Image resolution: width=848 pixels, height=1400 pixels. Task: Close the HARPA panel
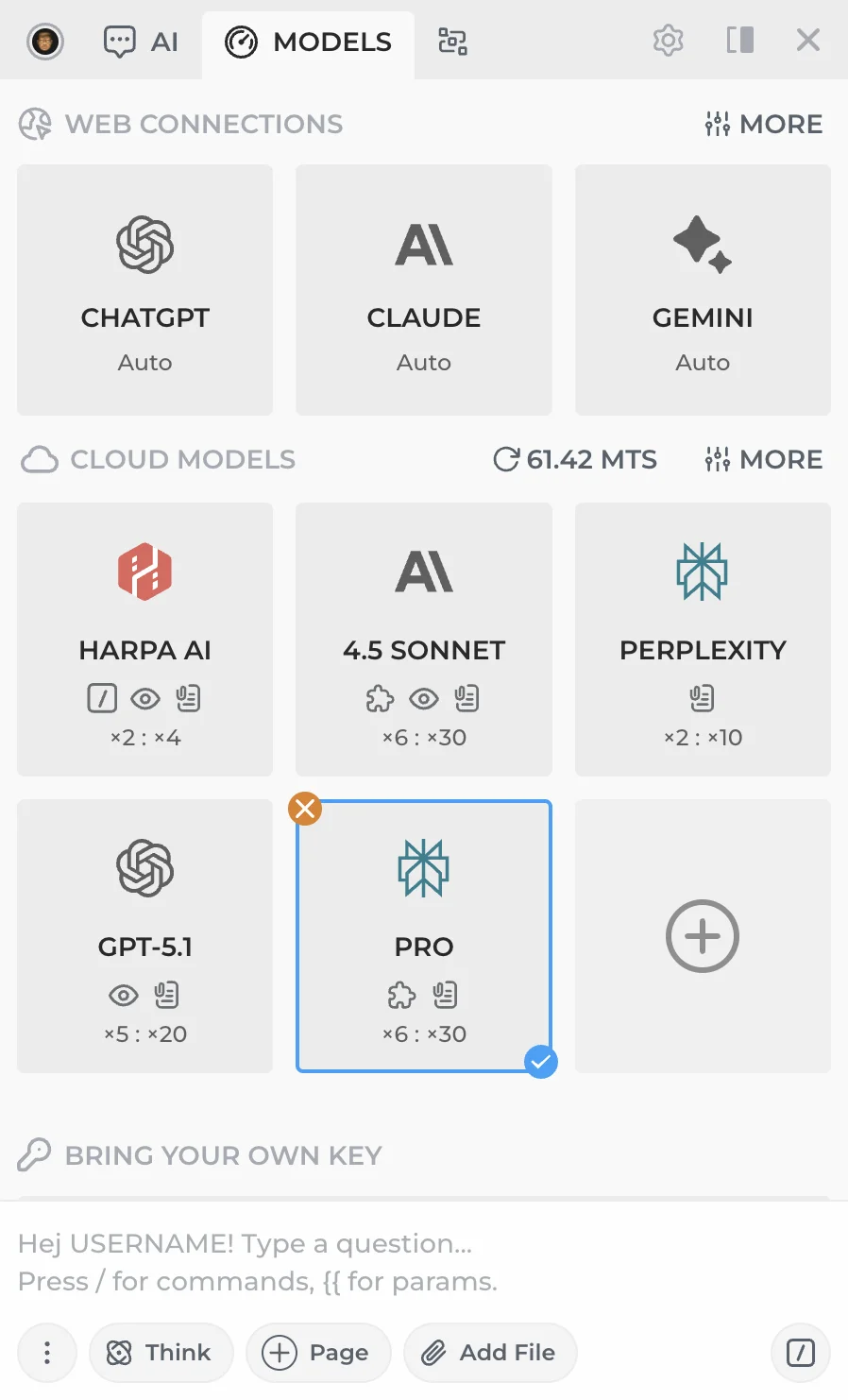[807, 41]
